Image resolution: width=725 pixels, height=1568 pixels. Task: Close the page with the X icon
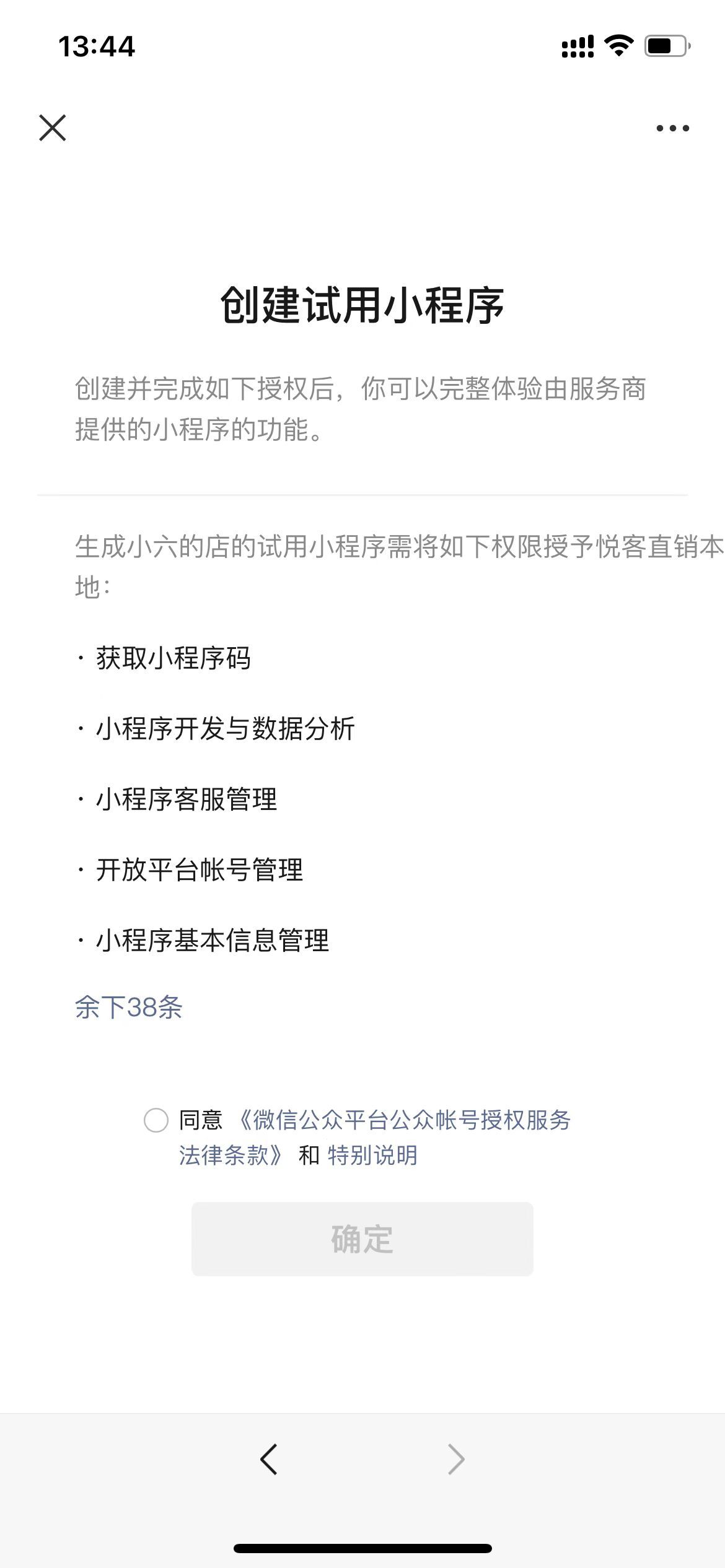point(53,128)
